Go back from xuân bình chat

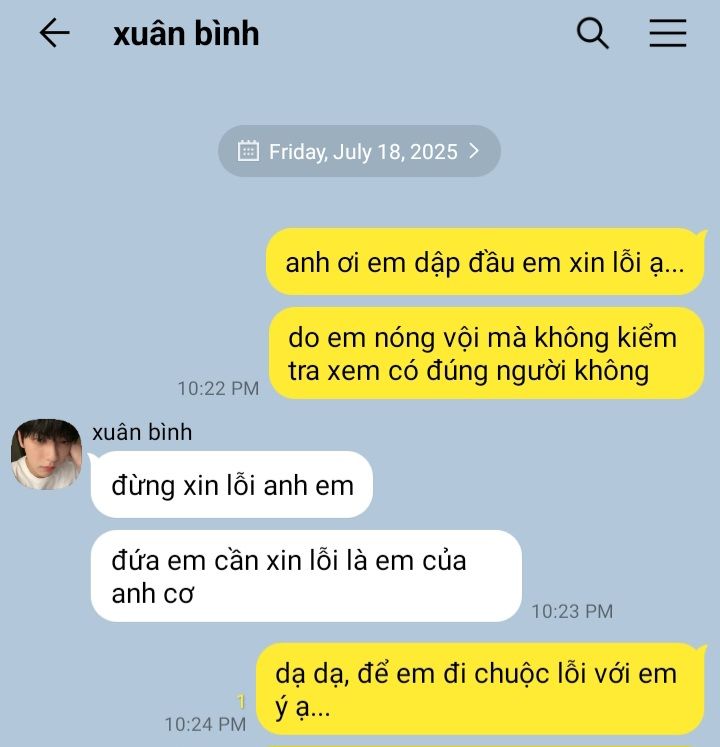[54, 34]
